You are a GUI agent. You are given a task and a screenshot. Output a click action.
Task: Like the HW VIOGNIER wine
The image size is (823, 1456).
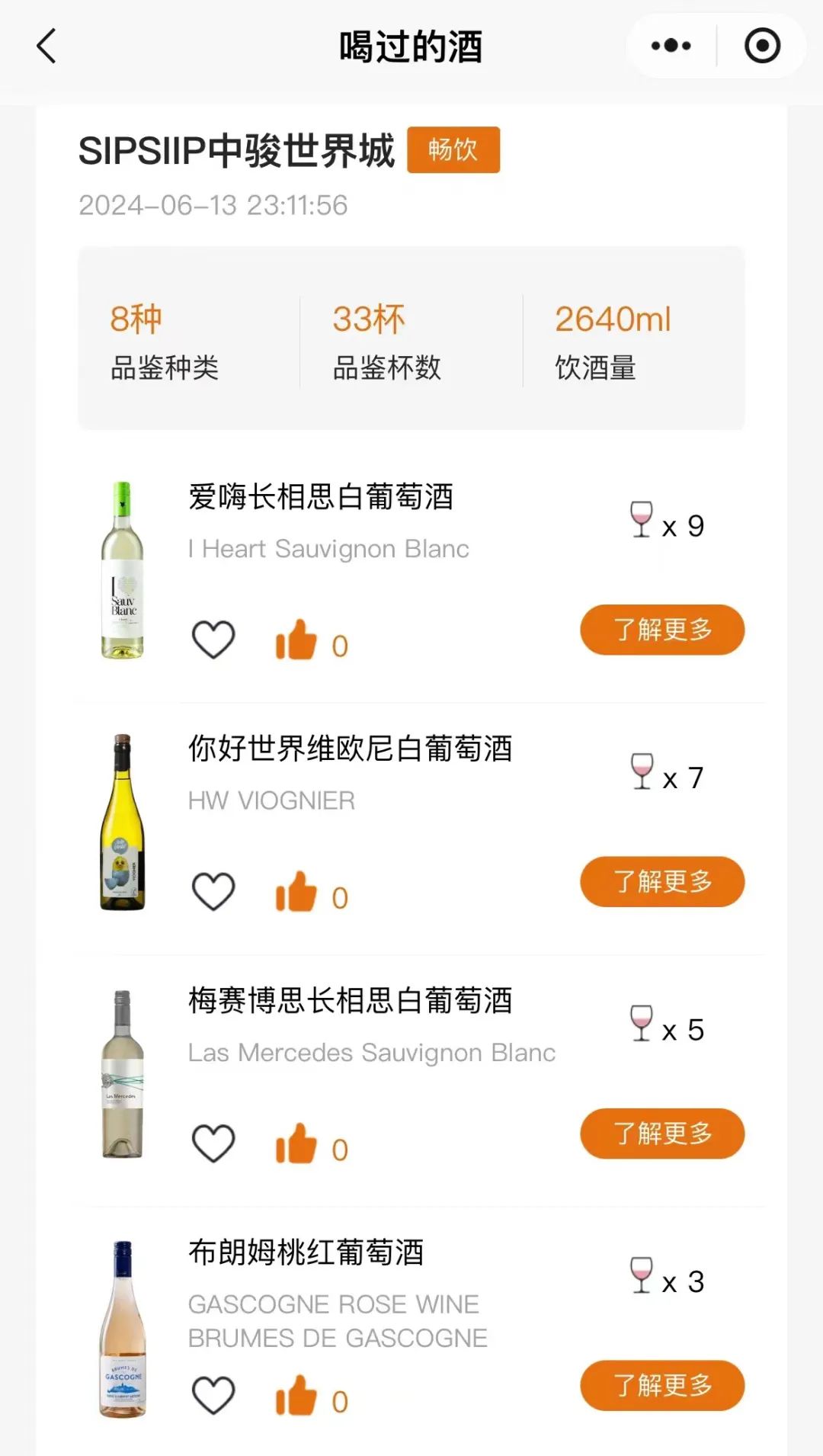point(296,892)
